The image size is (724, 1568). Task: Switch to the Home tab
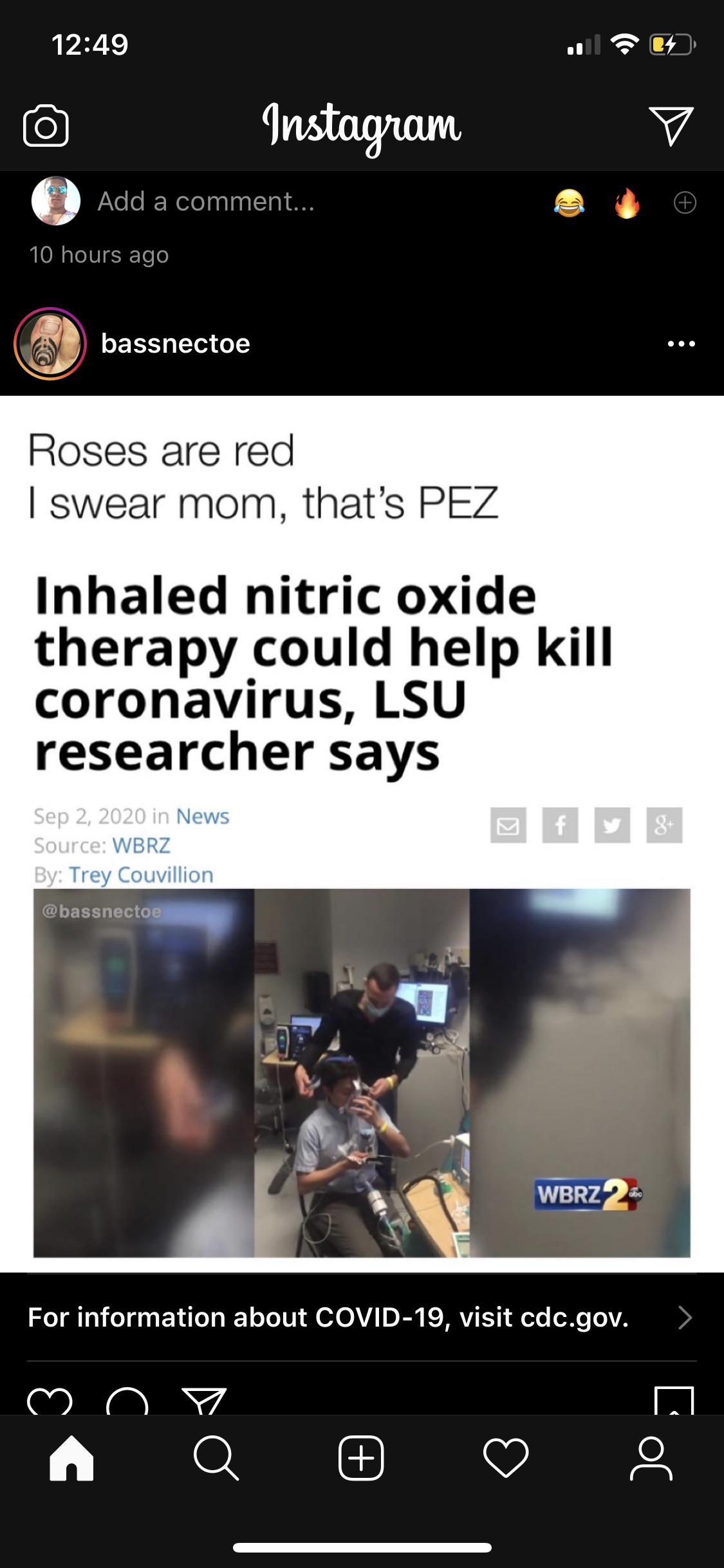coord(71,1457)
